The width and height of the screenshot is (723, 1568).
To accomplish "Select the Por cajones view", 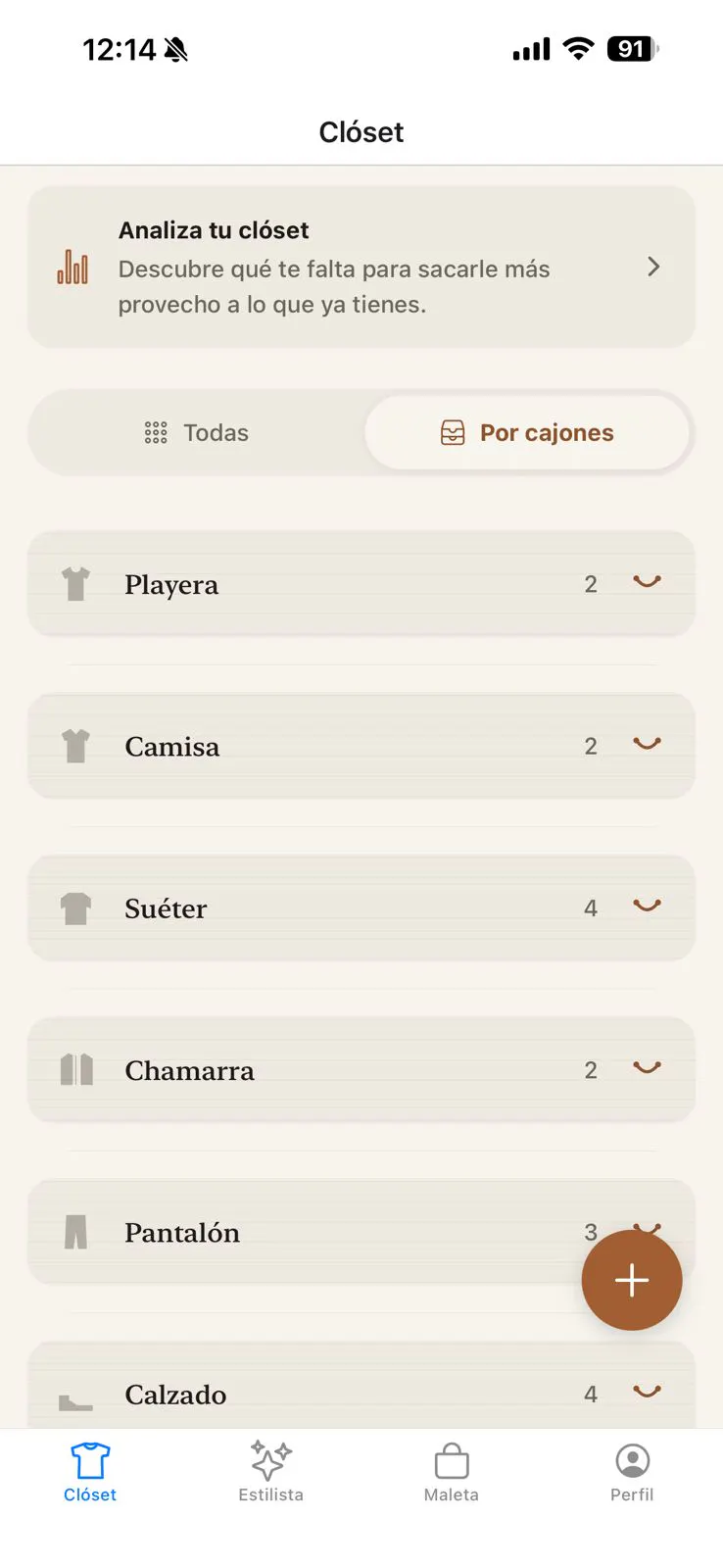I will [x=527, y=433].
